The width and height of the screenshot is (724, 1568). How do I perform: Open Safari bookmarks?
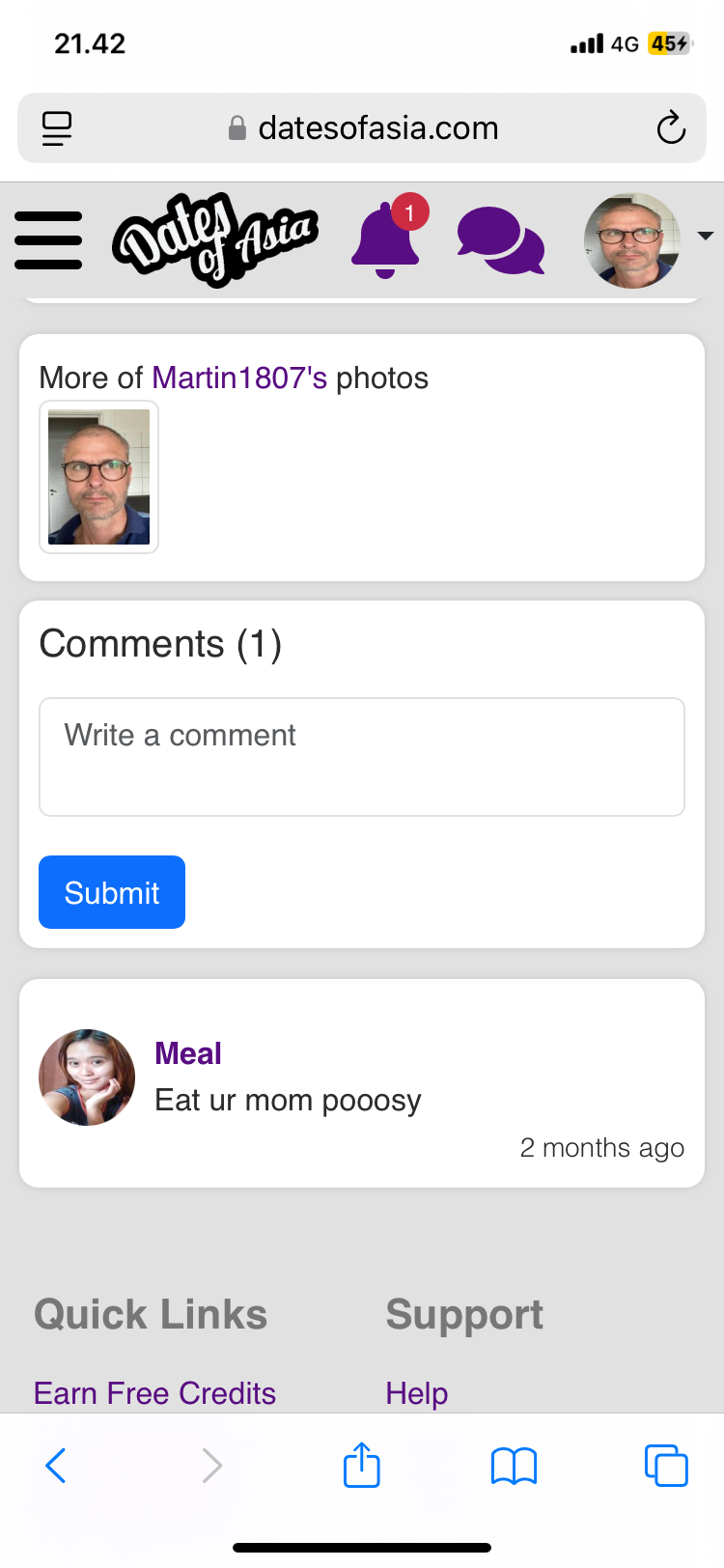tap(514, 1466)
